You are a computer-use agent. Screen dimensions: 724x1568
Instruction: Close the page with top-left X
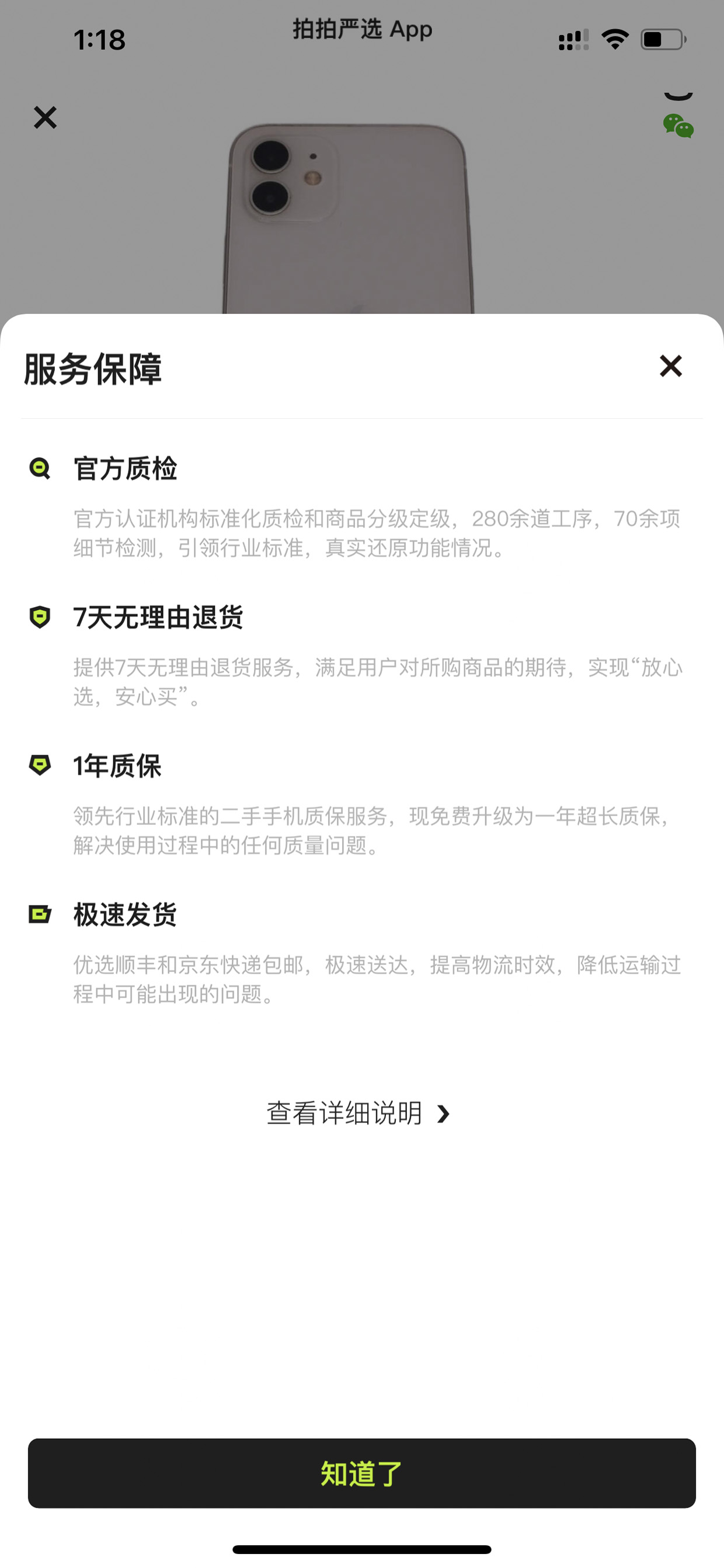click(x=45, y=117)
